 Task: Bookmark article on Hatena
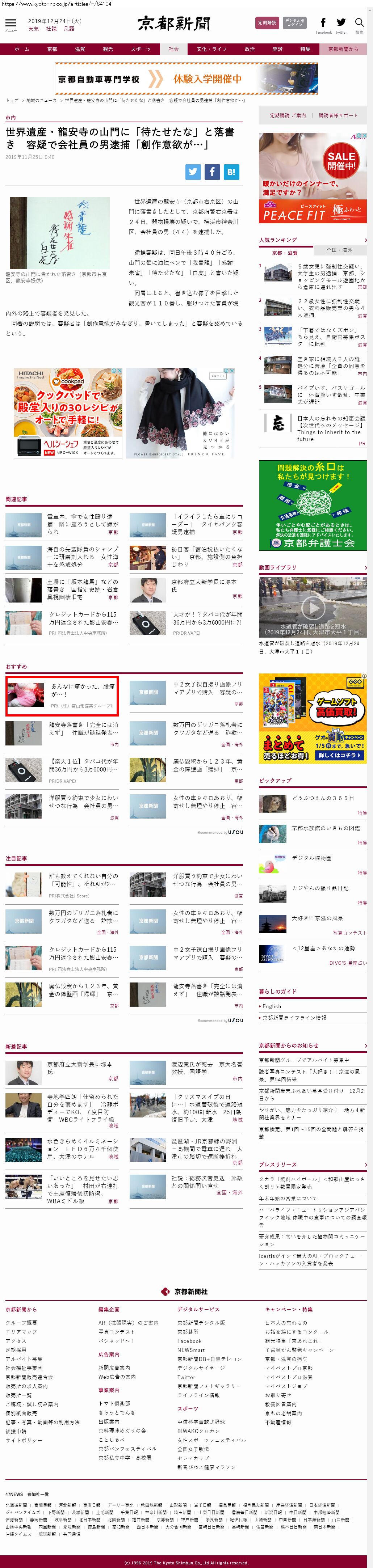click(231, 172)
